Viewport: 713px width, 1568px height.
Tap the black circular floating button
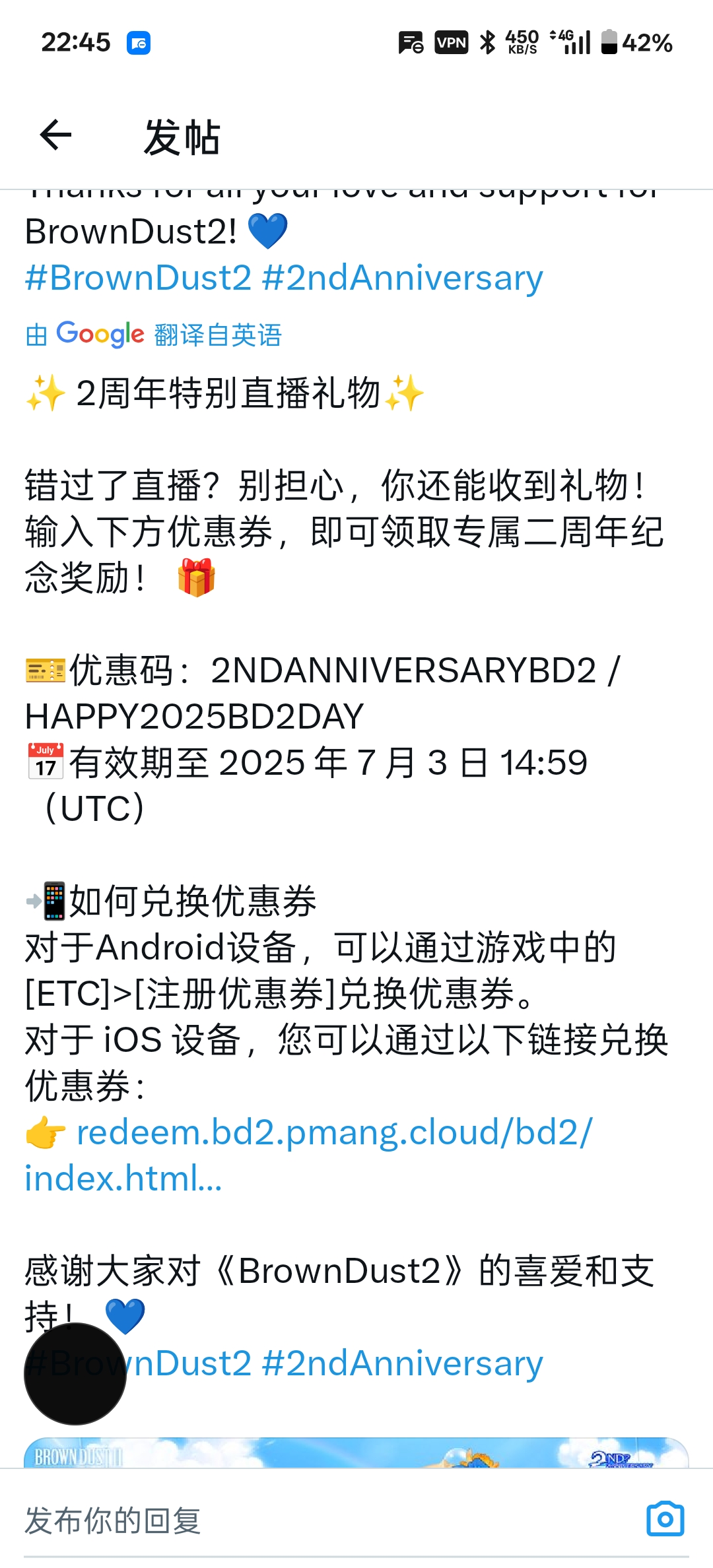point(75,1373)
